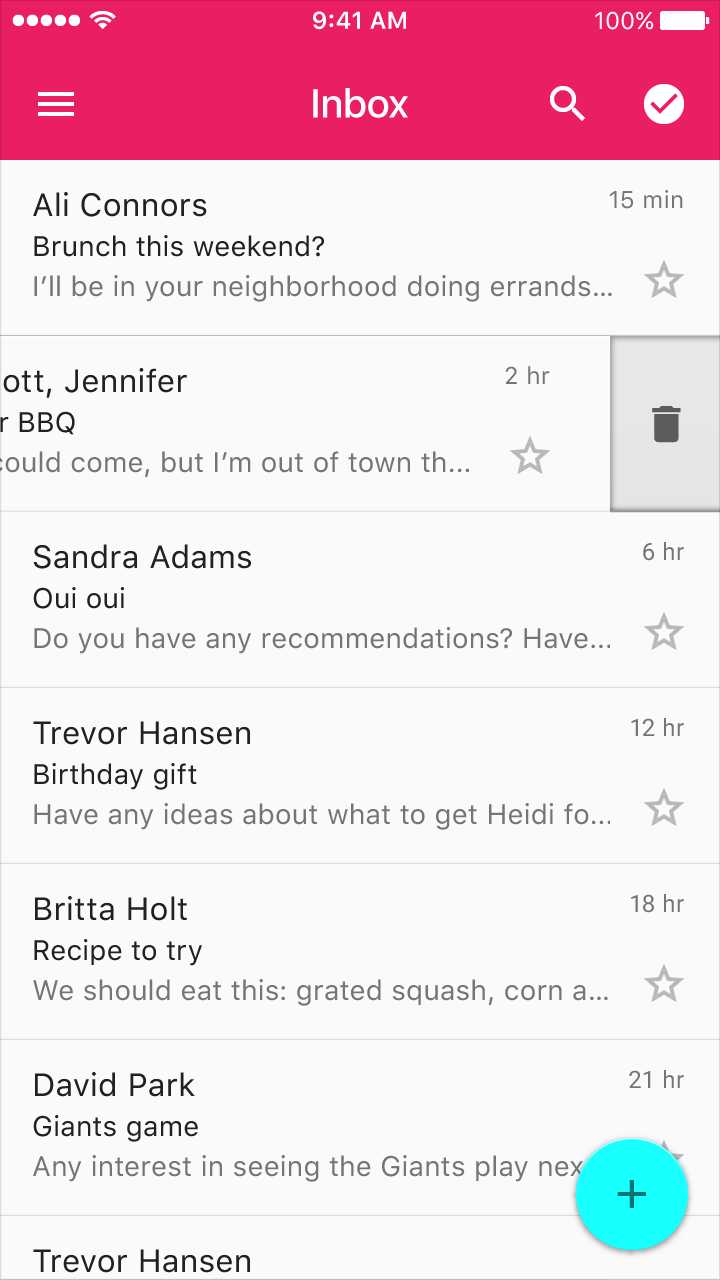Delete the email about BBQ via trash icon
Viewport: 720px width, 1280px height.
point(666,424)
